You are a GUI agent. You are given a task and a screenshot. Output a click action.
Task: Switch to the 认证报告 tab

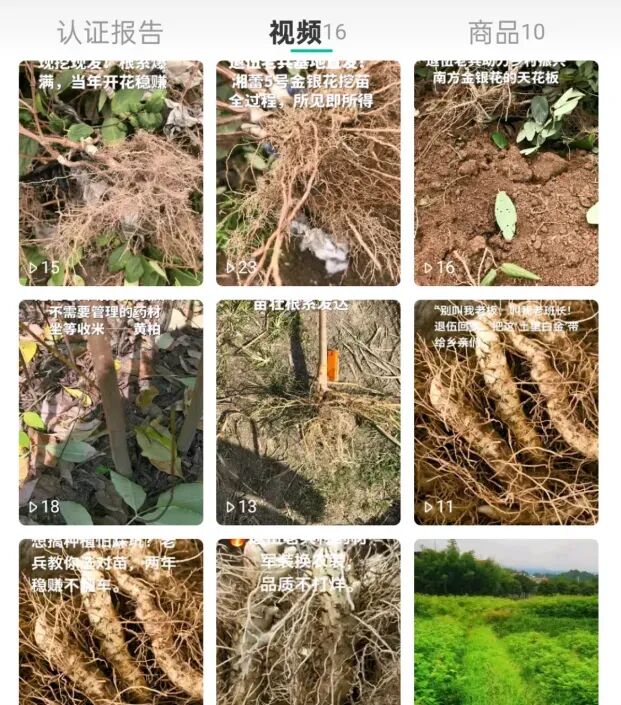(109, 32)
